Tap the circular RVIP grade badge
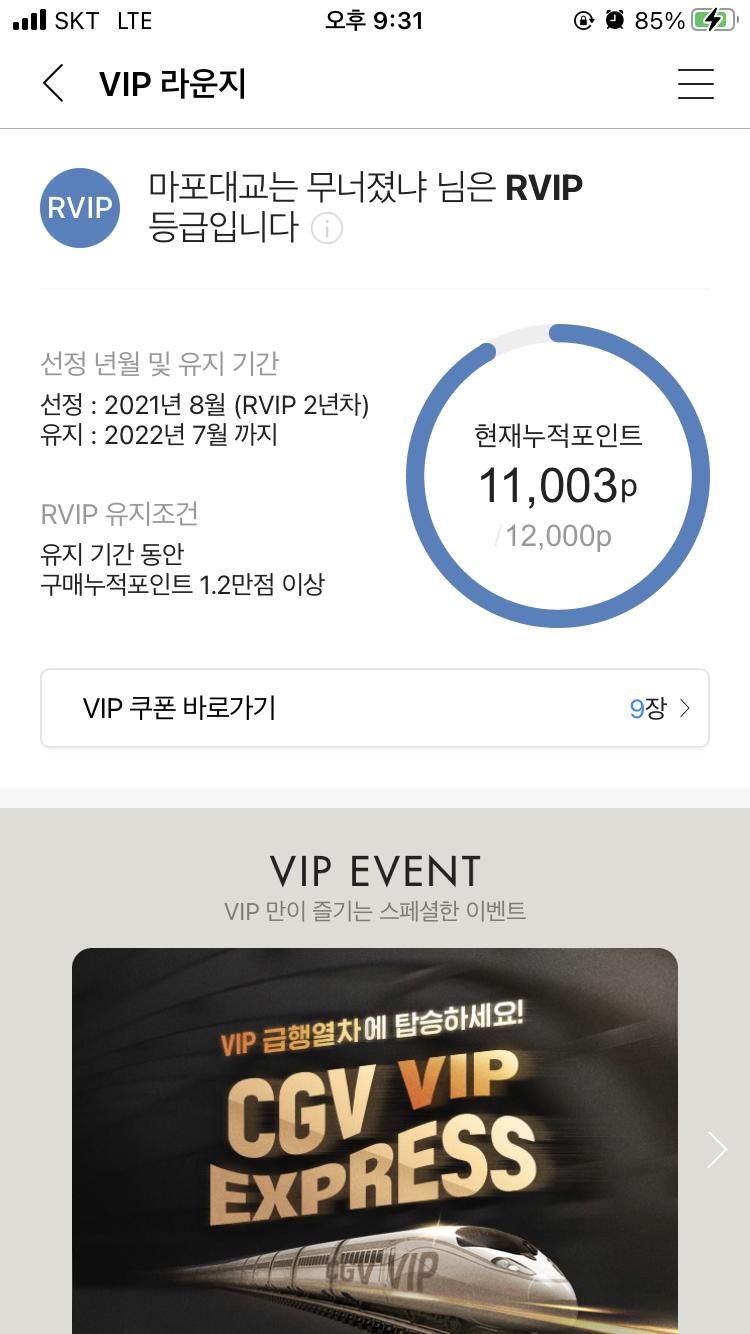The width and height of the screenshot is (750, 1334). pyautogui.click(x=79, y=207)
